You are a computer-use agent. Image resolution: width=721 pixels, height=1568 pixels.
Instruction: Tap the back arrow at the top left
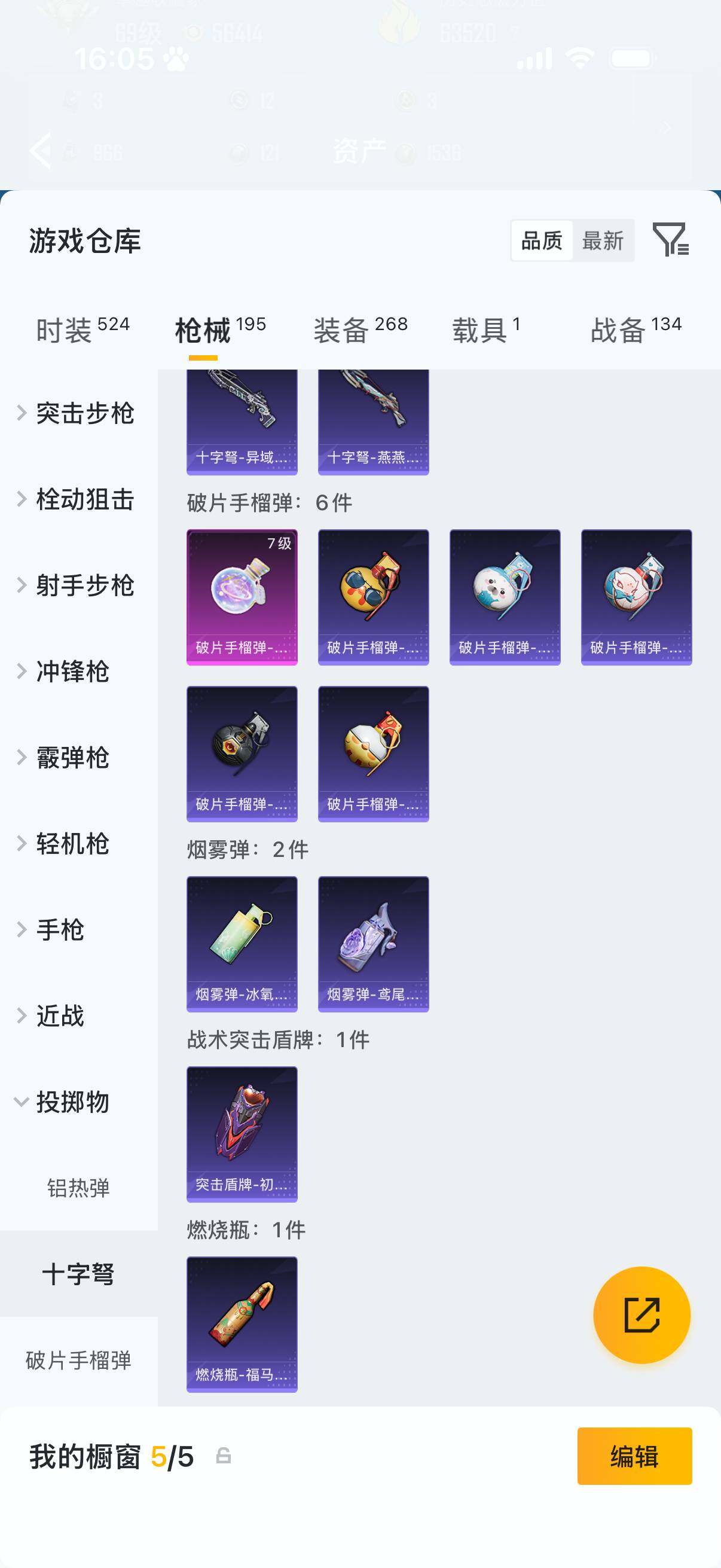[40, 150]
